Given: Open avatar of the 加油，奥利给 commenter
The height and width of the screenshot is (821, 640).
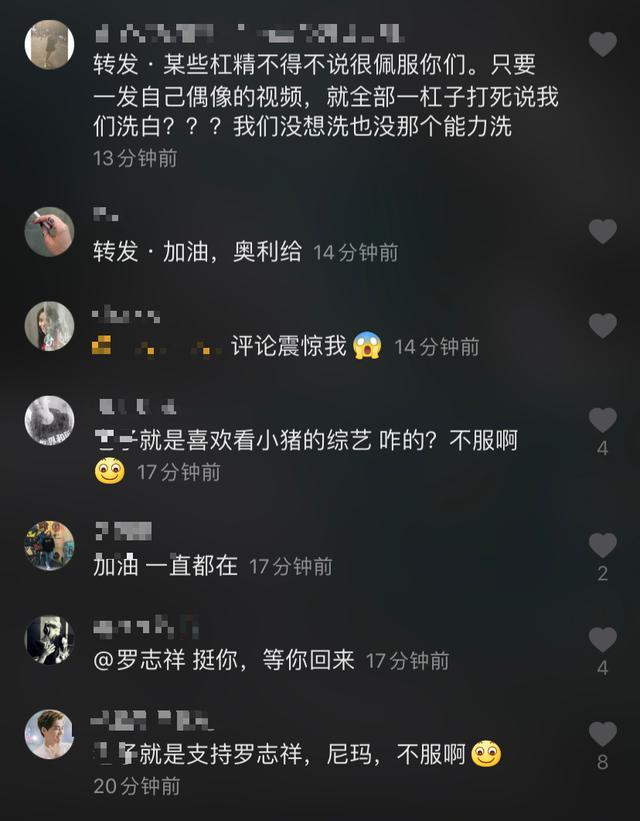Looking at the screenshot, I should point(49,232).
